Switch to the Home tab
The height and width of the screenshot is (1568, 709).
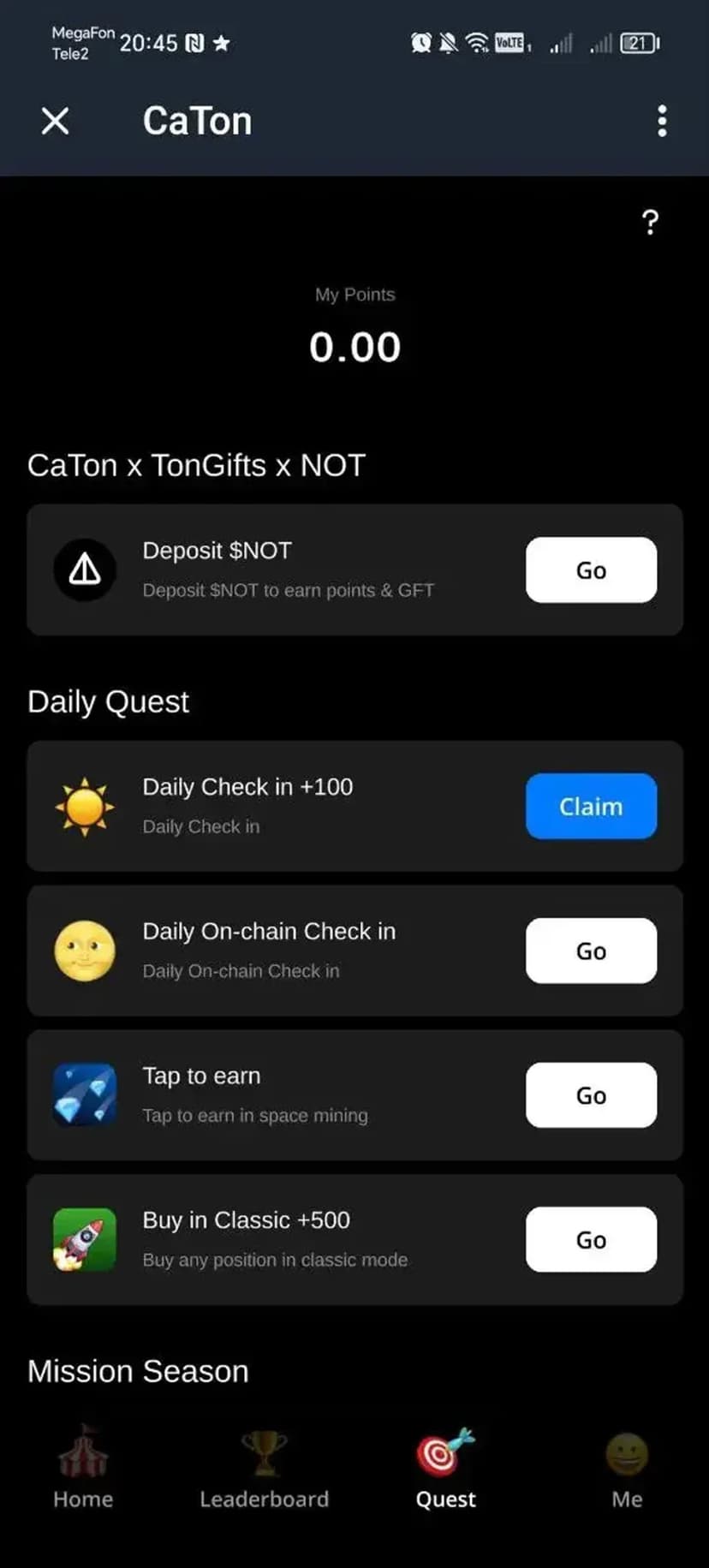(83, 1470)
